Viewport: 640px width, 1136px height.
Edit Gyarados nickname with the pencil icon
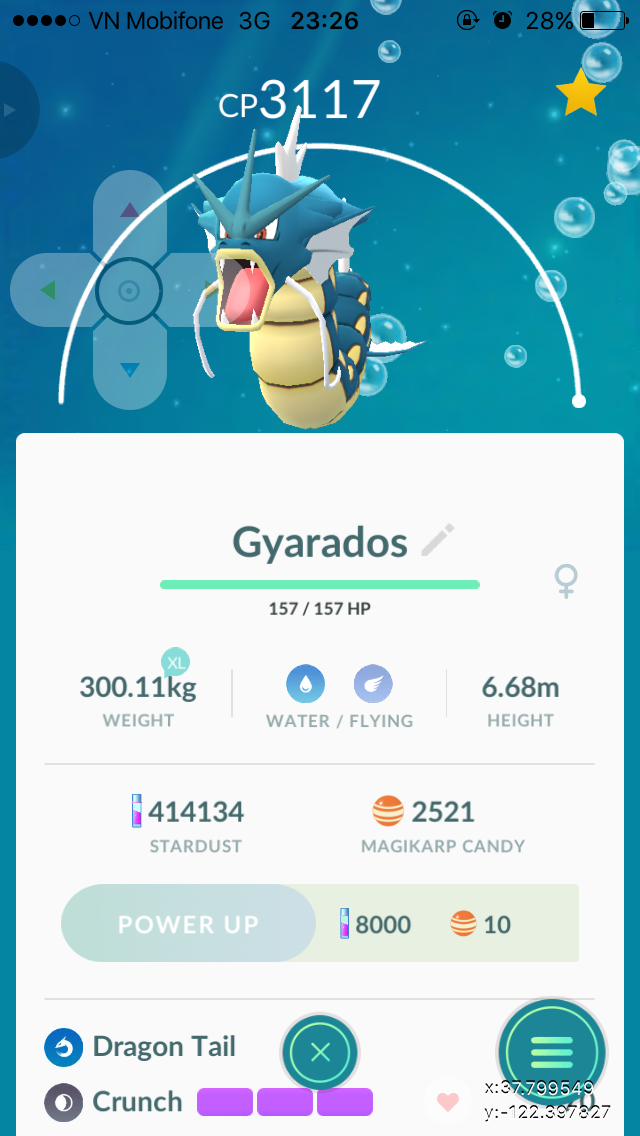(438, 541)
